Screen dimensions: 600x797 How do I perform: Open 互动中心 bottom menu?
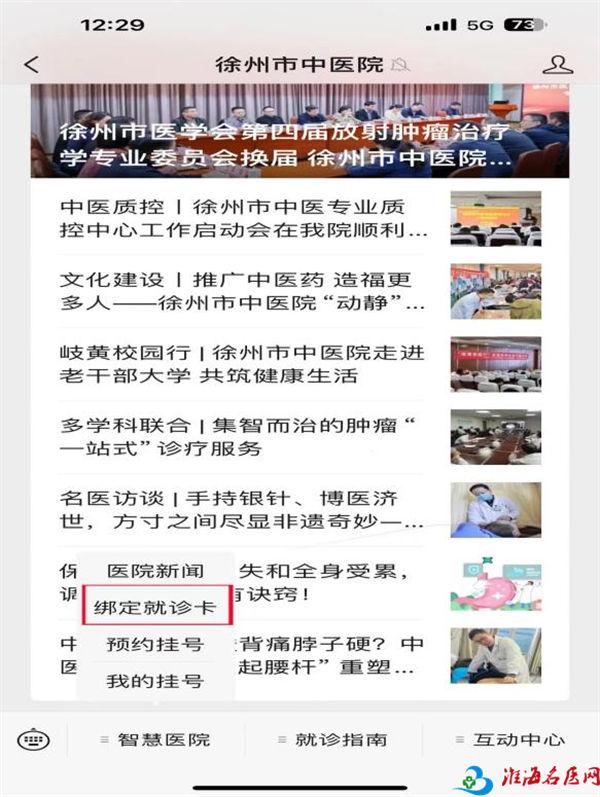[x=510, y=740]
